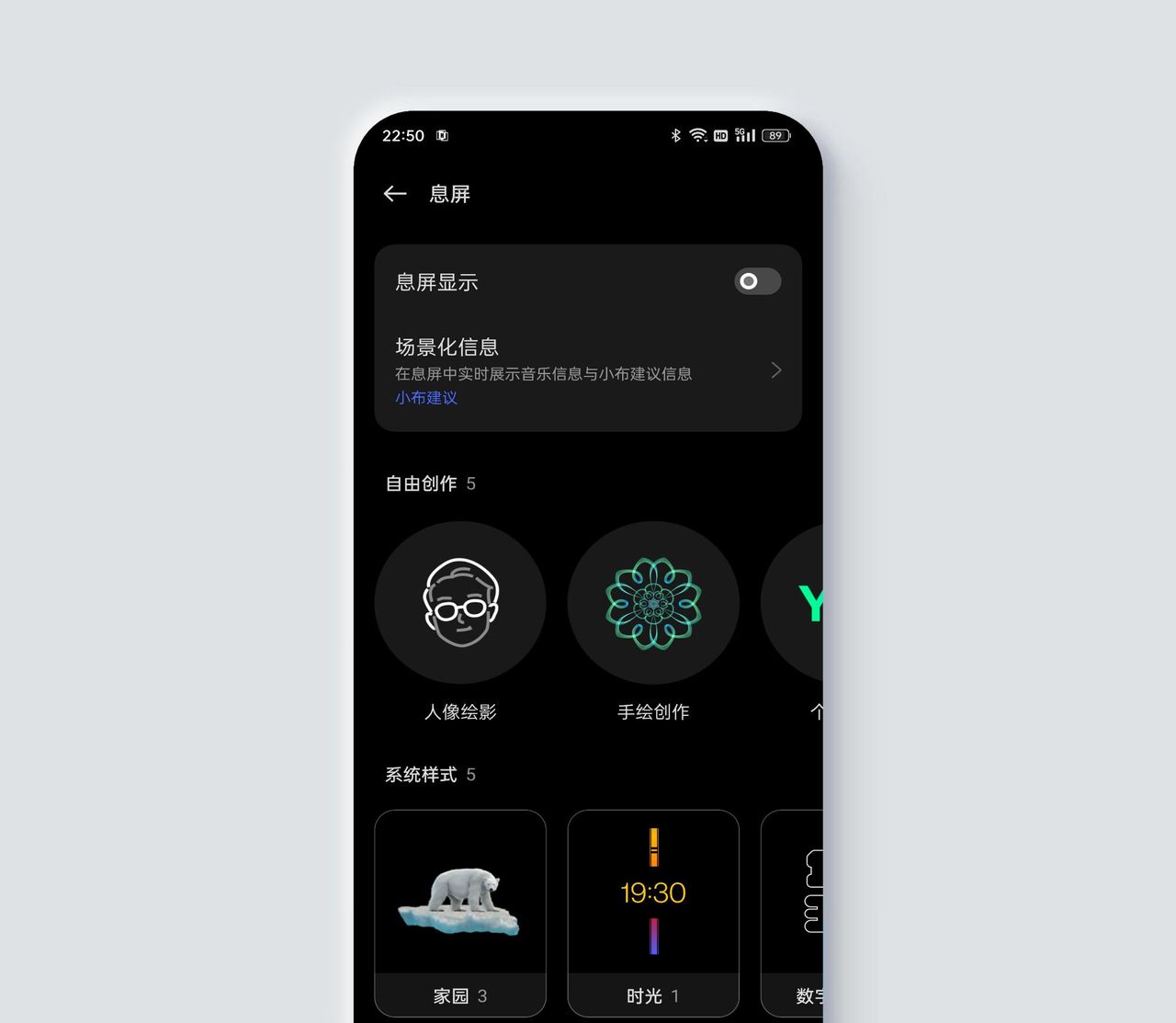Open the 小布建议 link
Image resolution: width=1176 pixels, height=1023 pixels.
[426, 398]
